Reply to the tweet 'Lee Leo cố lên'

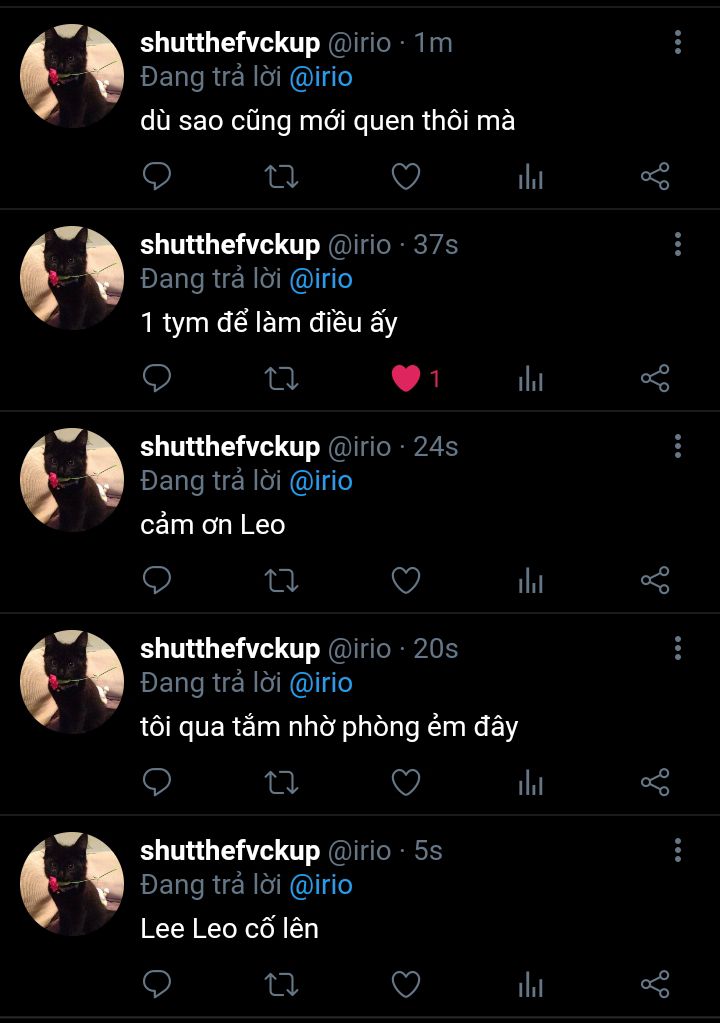157,984
